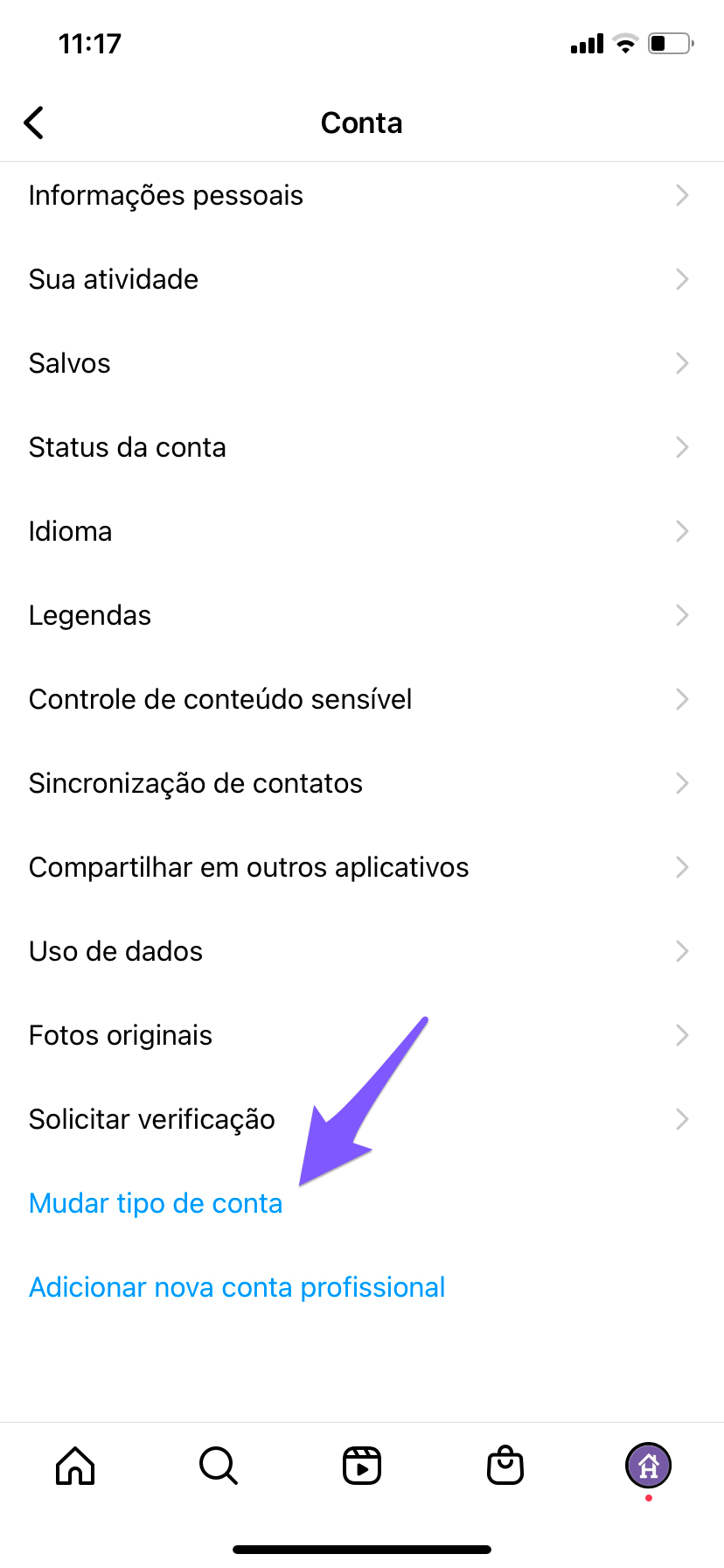724x1568 pixels.
Task: Open Sua atividade
Action: point(362,279)
